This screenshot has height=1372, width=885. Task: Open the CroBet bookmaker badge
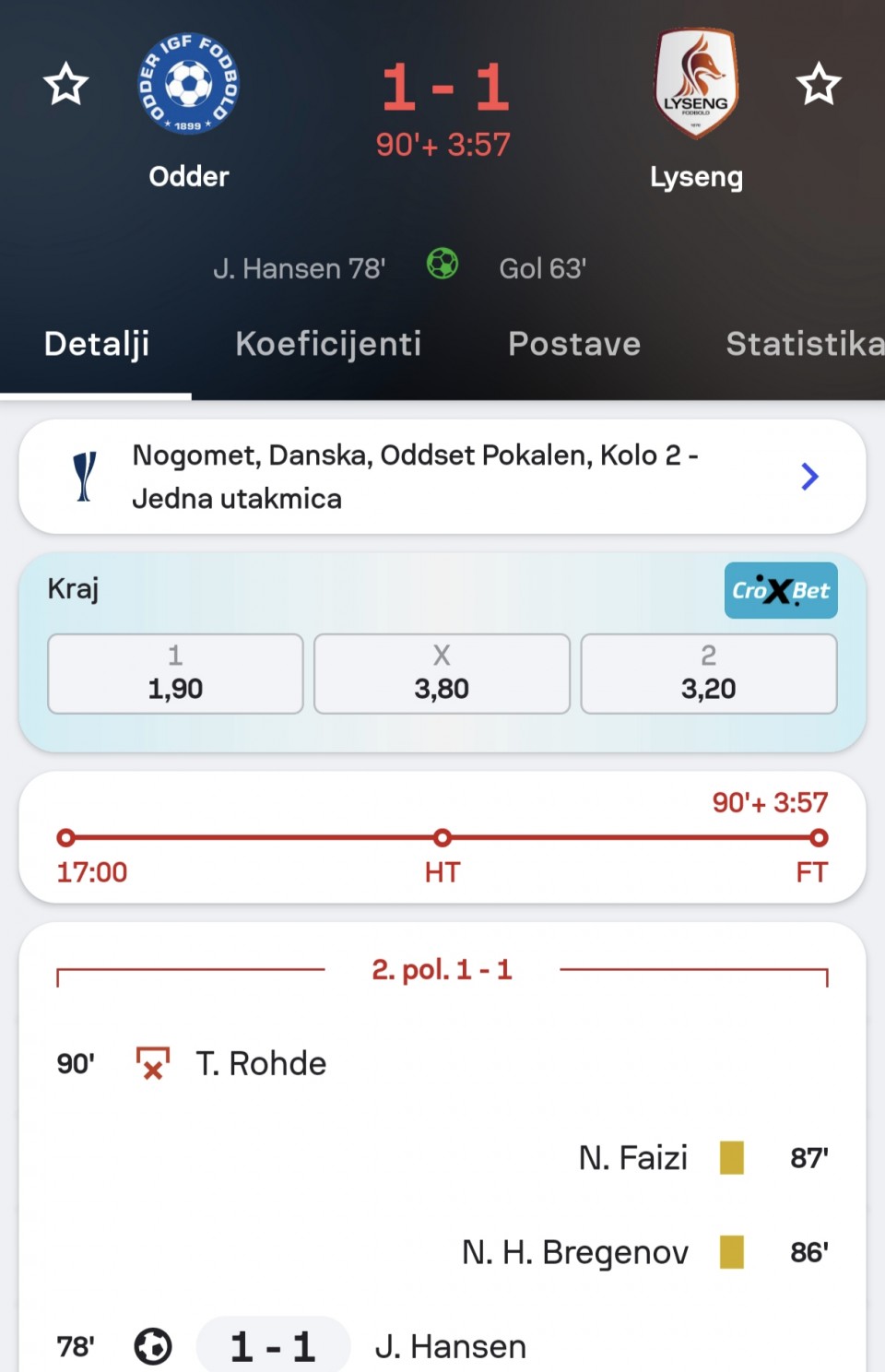tap(781, 590)
